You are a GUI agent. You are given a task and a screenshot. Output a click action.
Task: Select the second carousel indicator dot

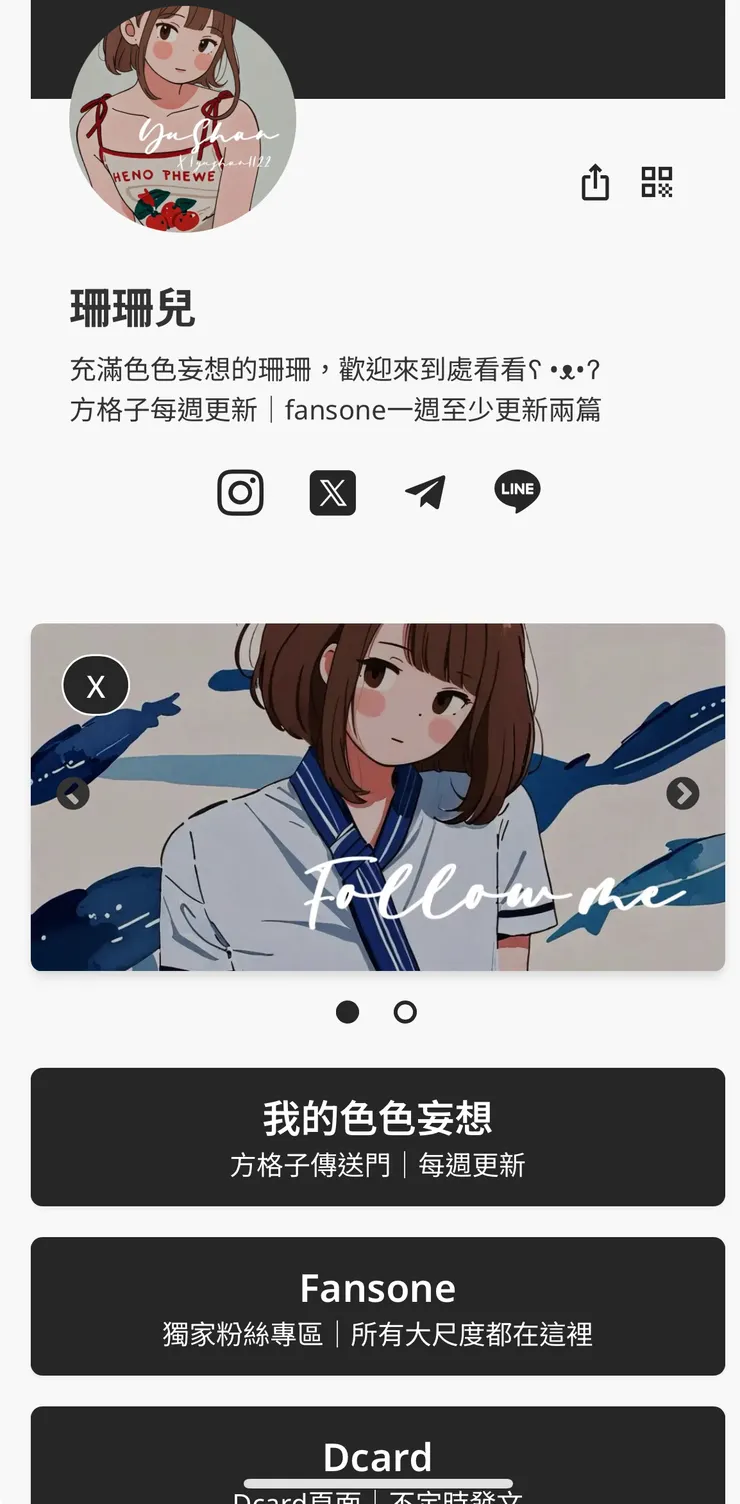[405, 1012]
